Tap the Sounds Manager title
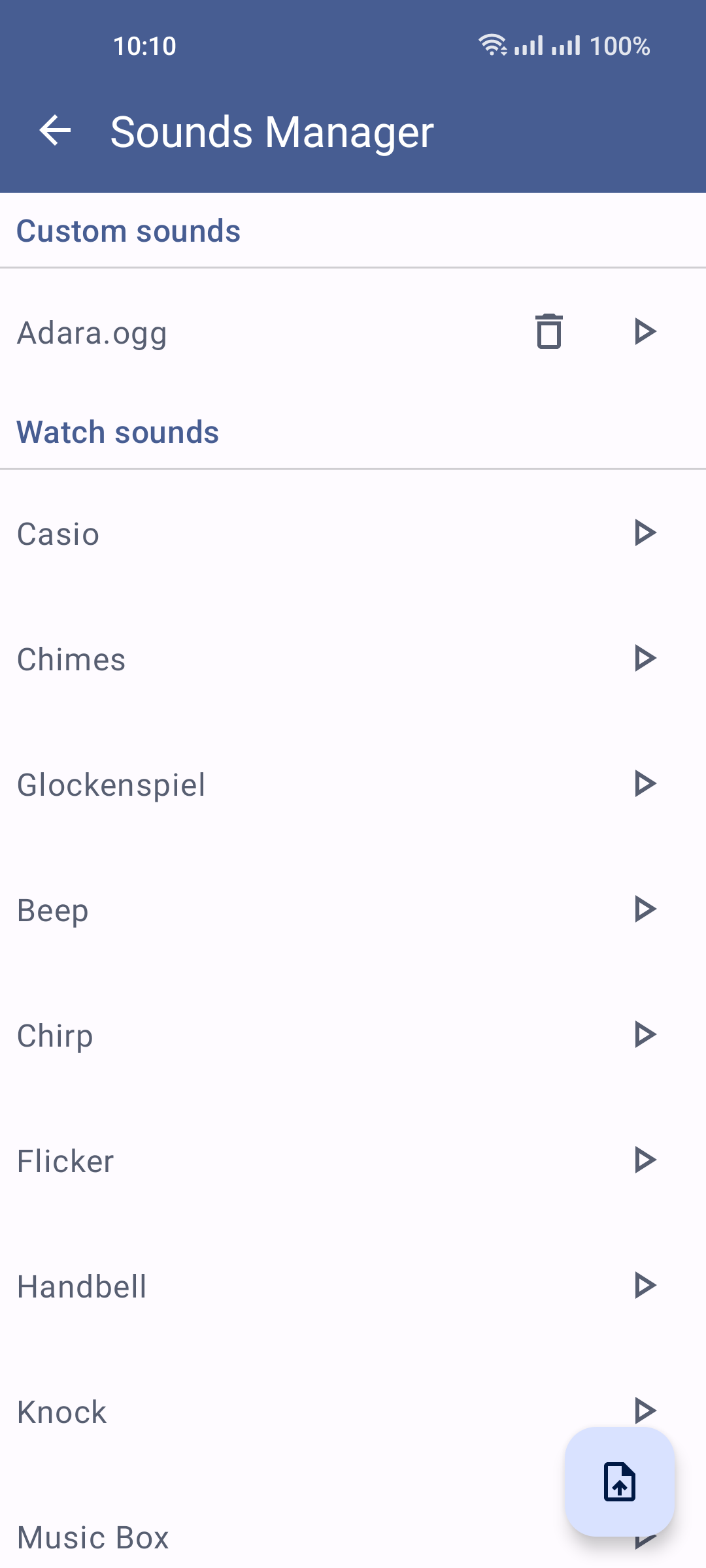Image resolution: width=706 pixels, height=1568 pixels. point(272,131)
